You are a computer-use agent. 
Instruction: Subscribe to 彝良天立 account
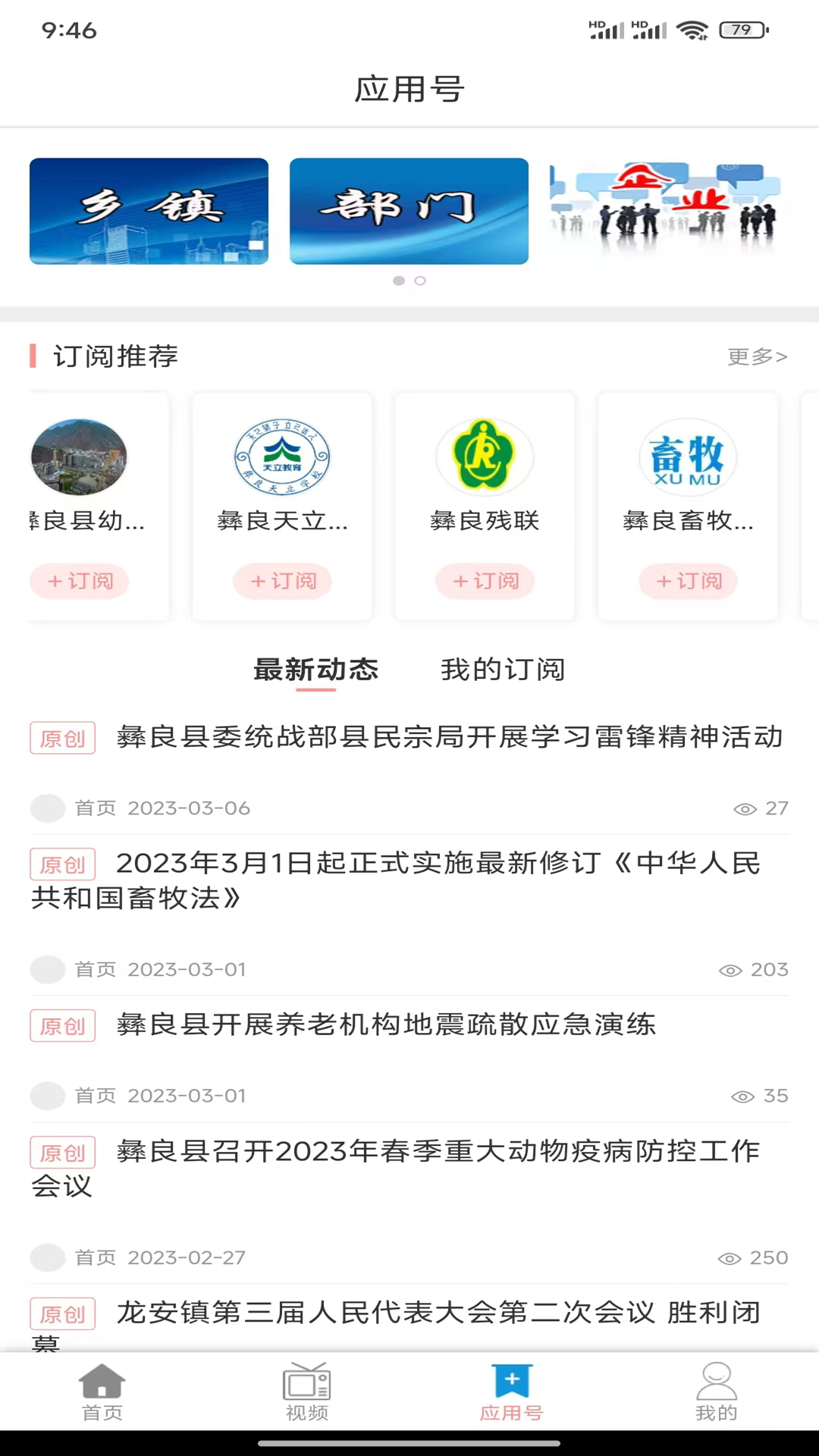(282, 582)
